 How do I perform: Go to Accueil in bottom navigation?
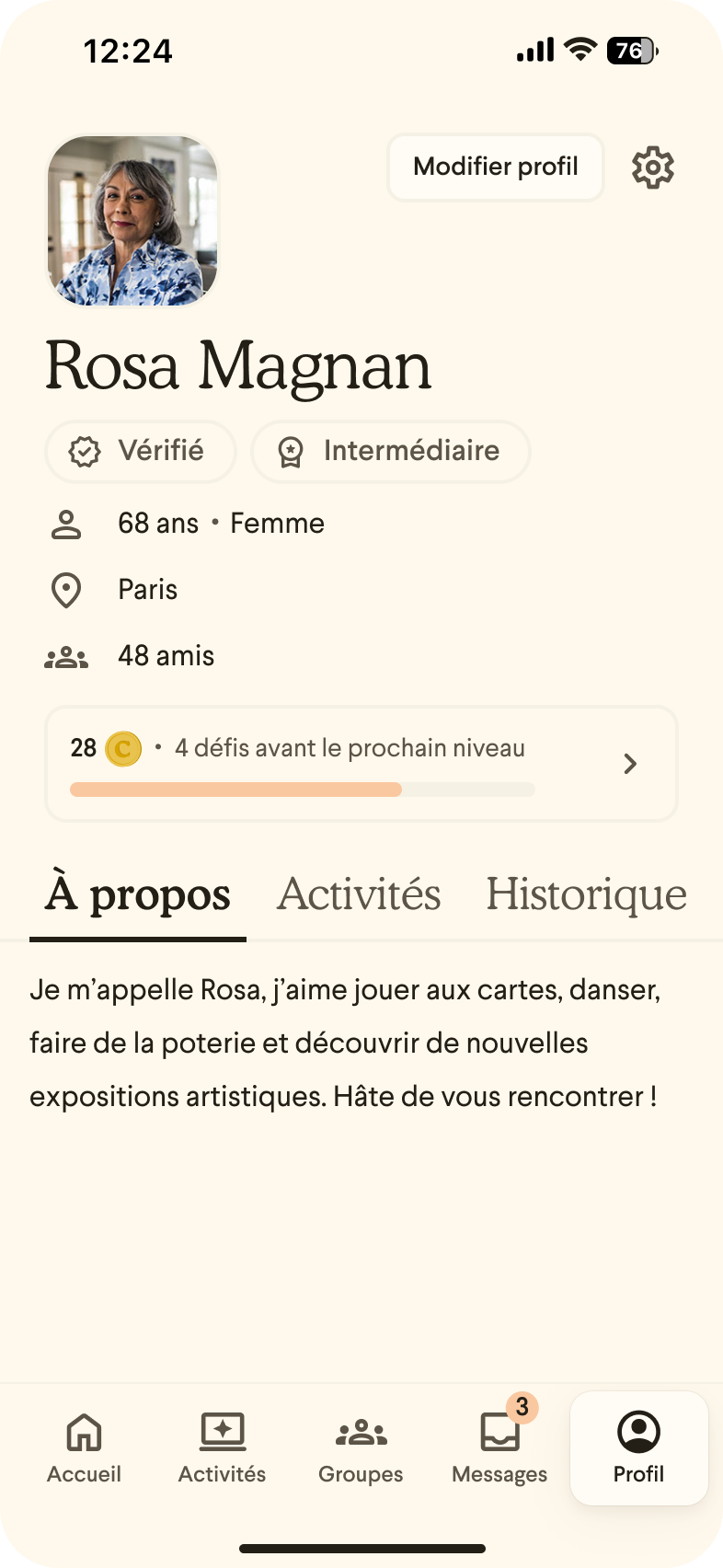click(84, 1448)
